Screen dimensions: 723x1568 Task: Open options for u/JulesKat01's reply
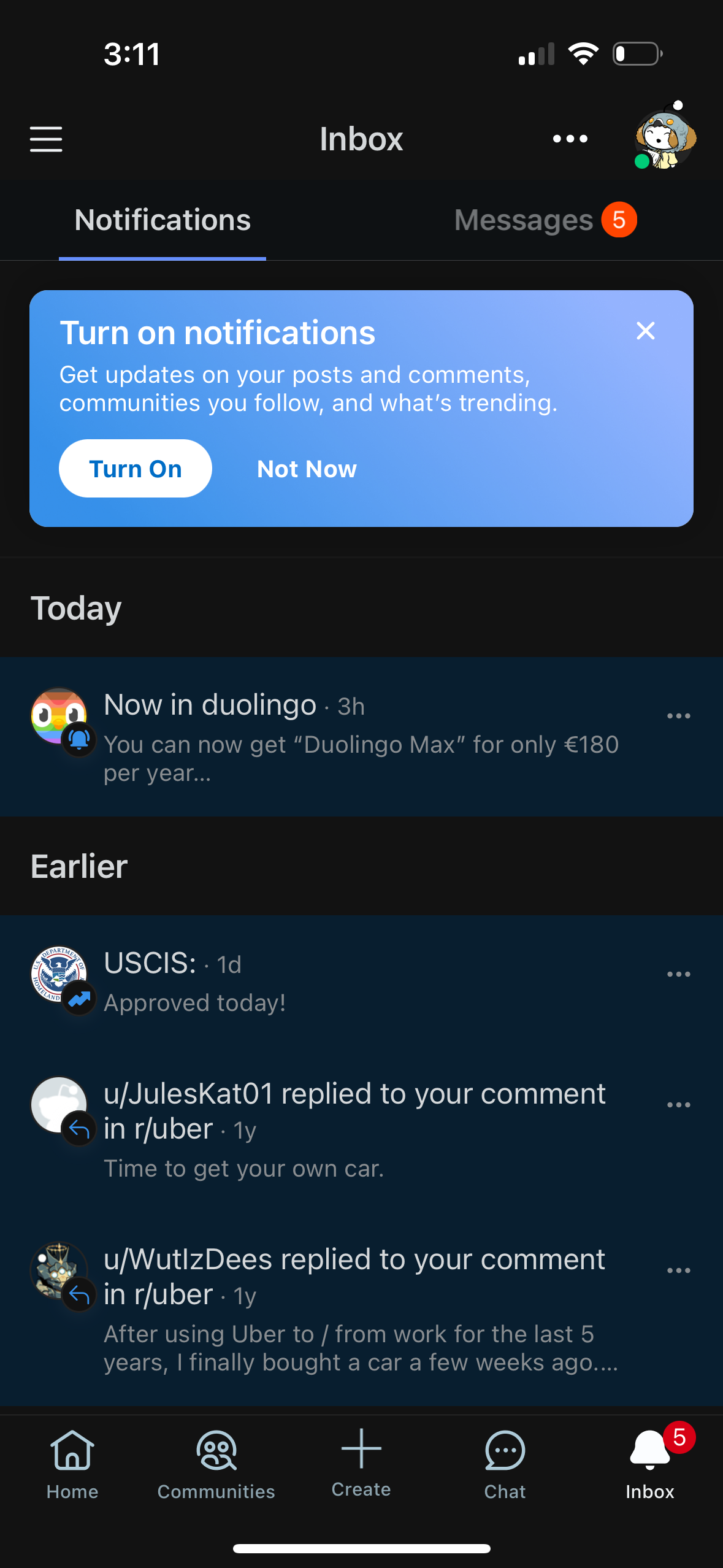click(x=678, y=1104)
